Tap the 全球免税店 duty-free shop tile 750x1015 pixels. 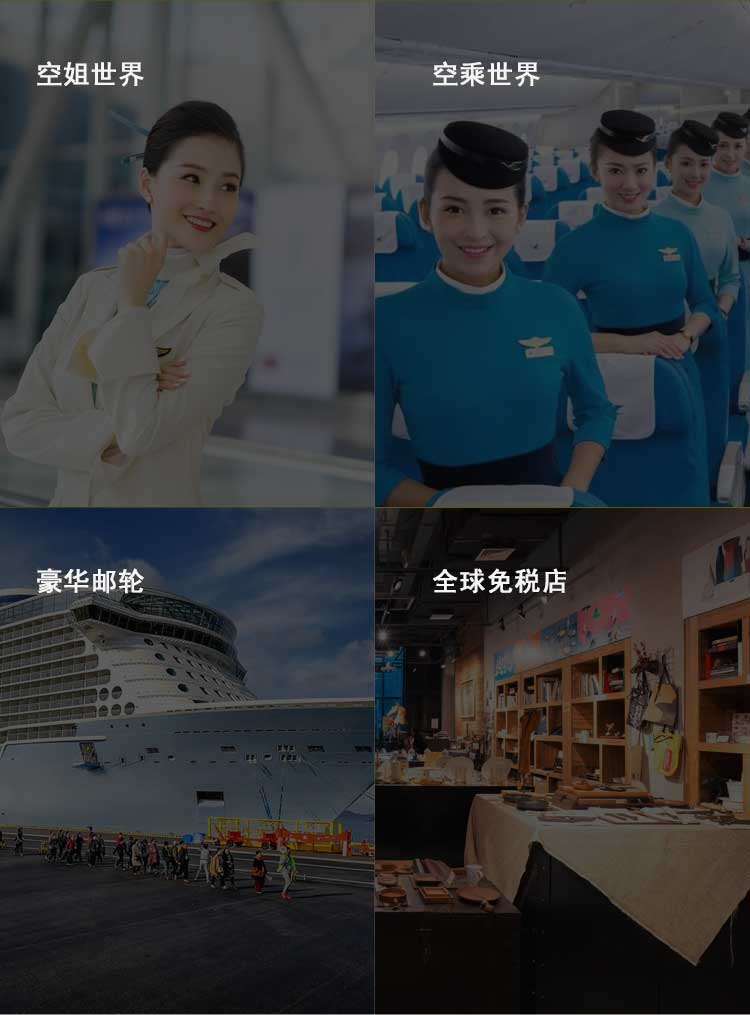[x=562, y=760]
